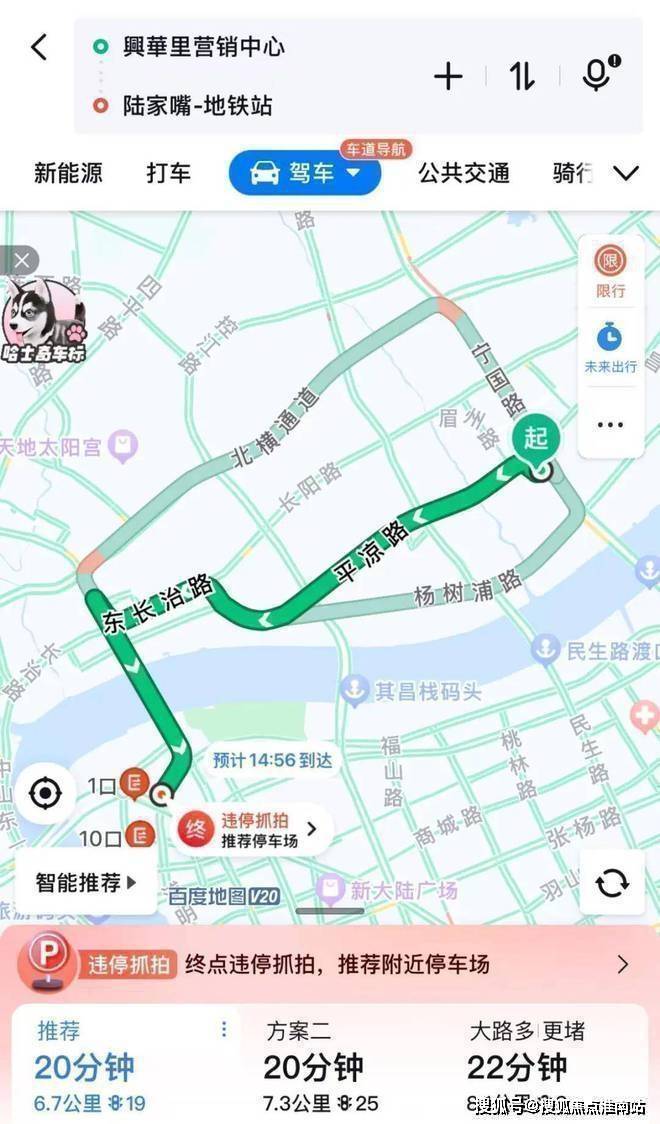
Task: Switch to the 新能源 tab
Action: tap(68, 173)
